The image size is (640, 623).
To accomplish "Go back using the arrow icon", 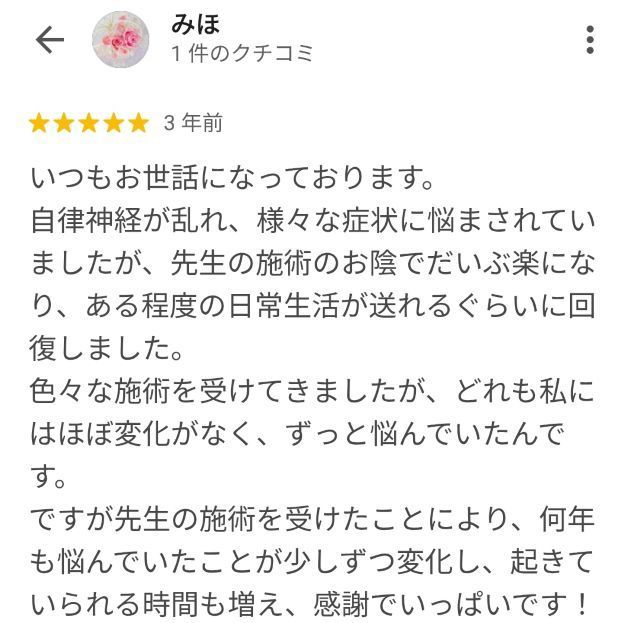I will point(49,40).
